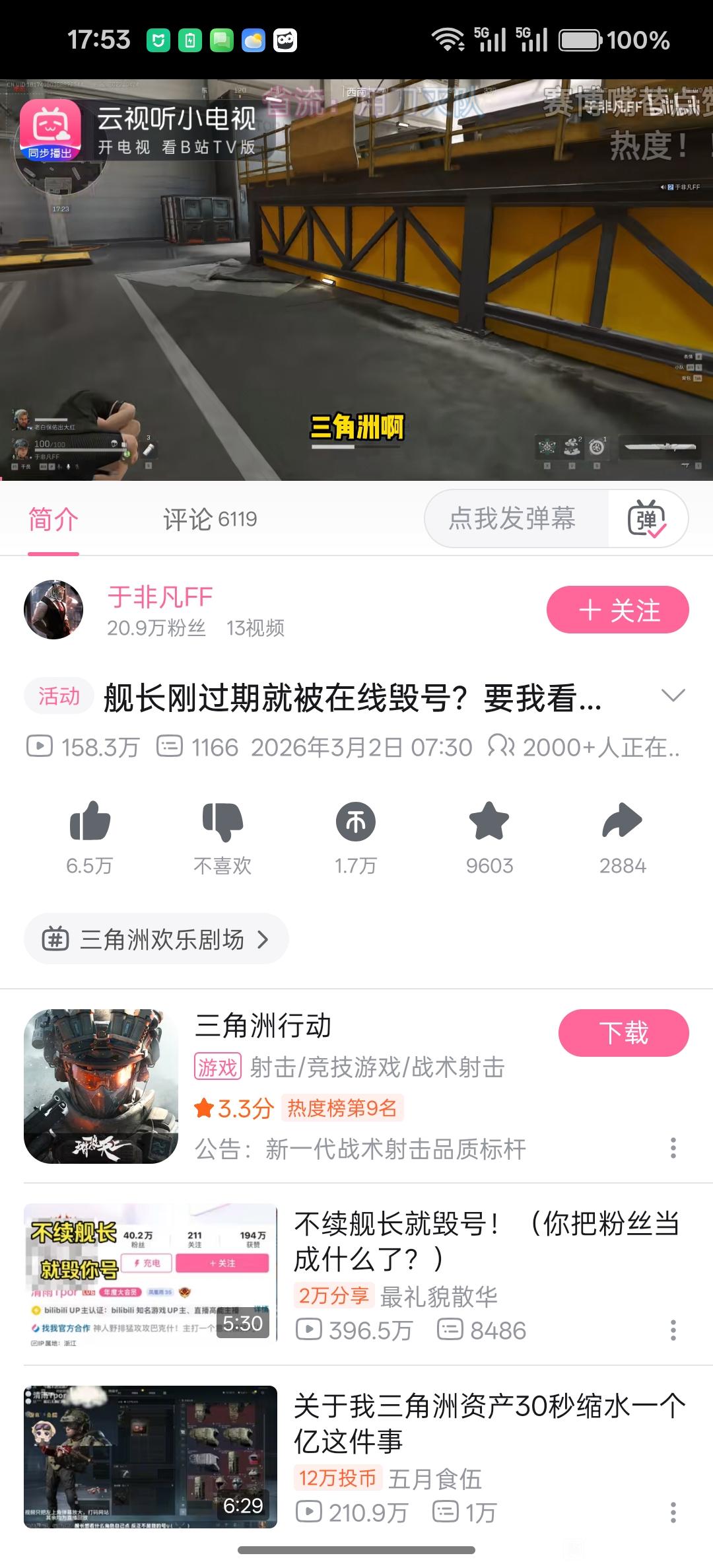713x1568 pixels.
Task: Follow 于非凡FF with the 关注 button
Action: (x=617, y=610)
